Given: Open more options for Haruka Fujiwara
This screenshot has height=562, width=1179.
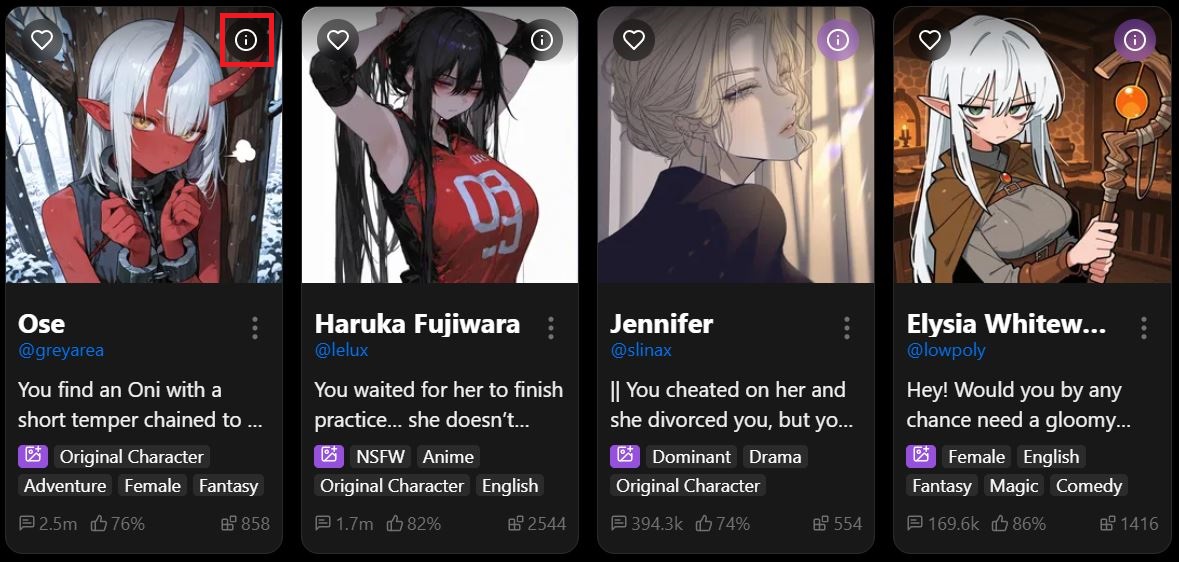Looking at the screenshot, I should point(551,328).
